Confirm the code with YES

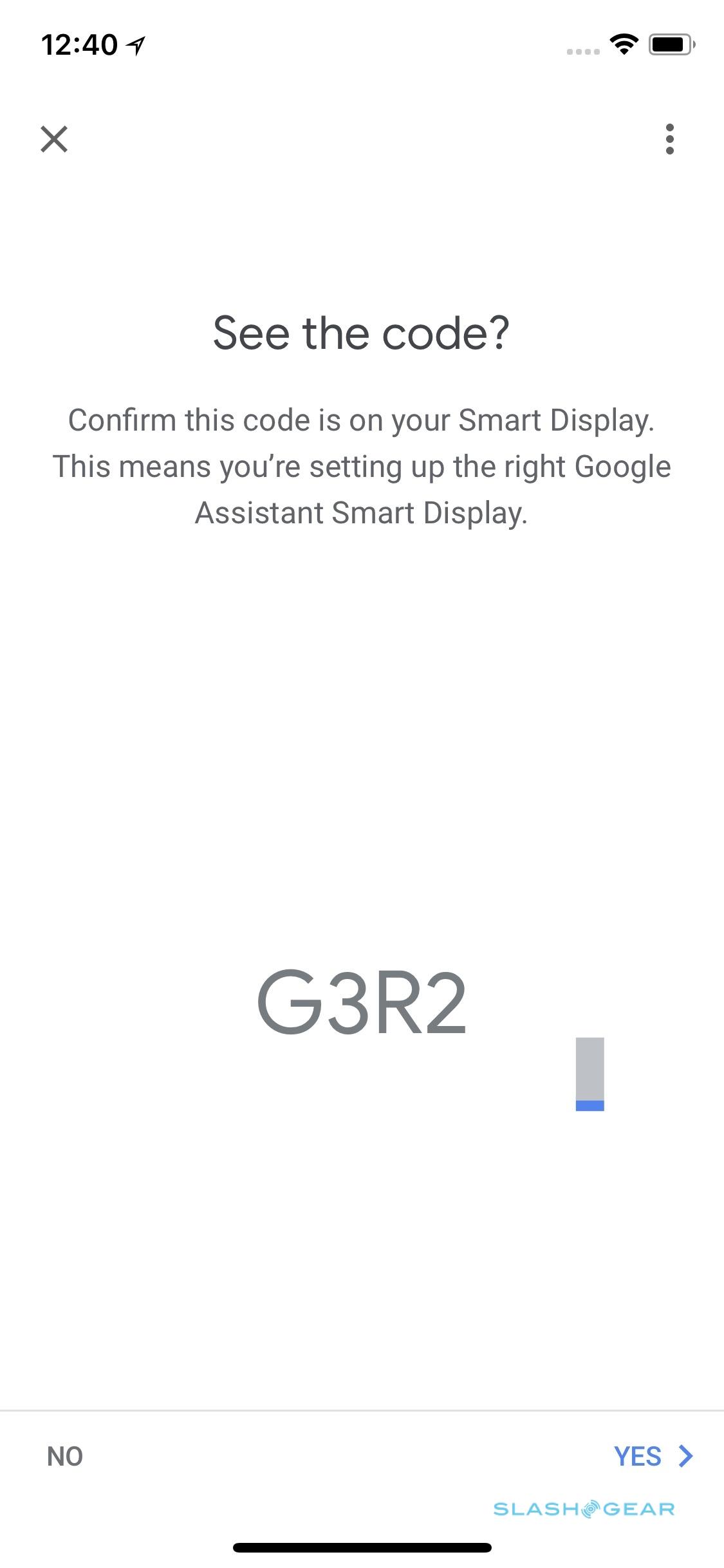pos(652,1456)
